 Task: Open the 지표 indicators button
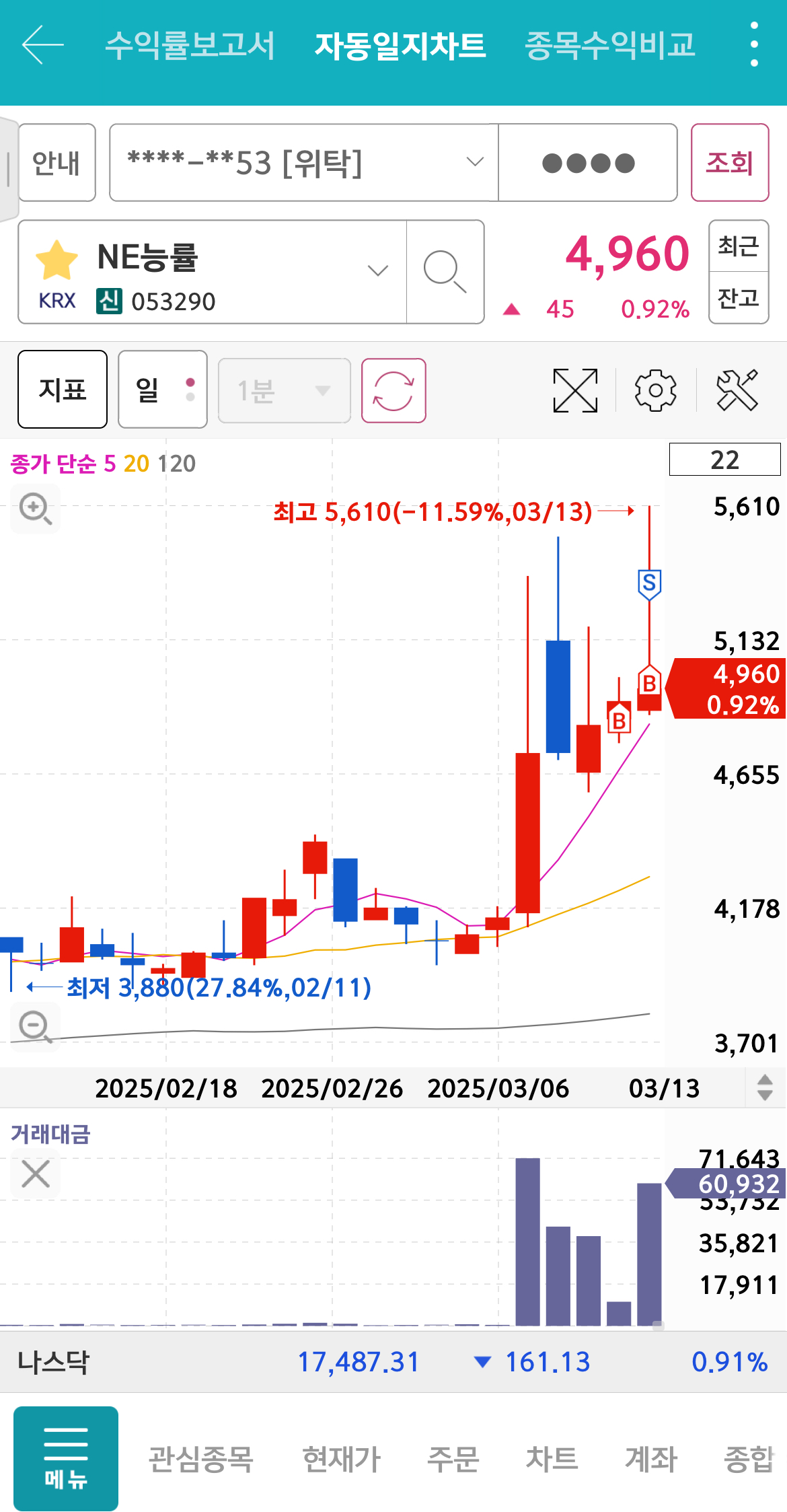(x=63, y=389)
